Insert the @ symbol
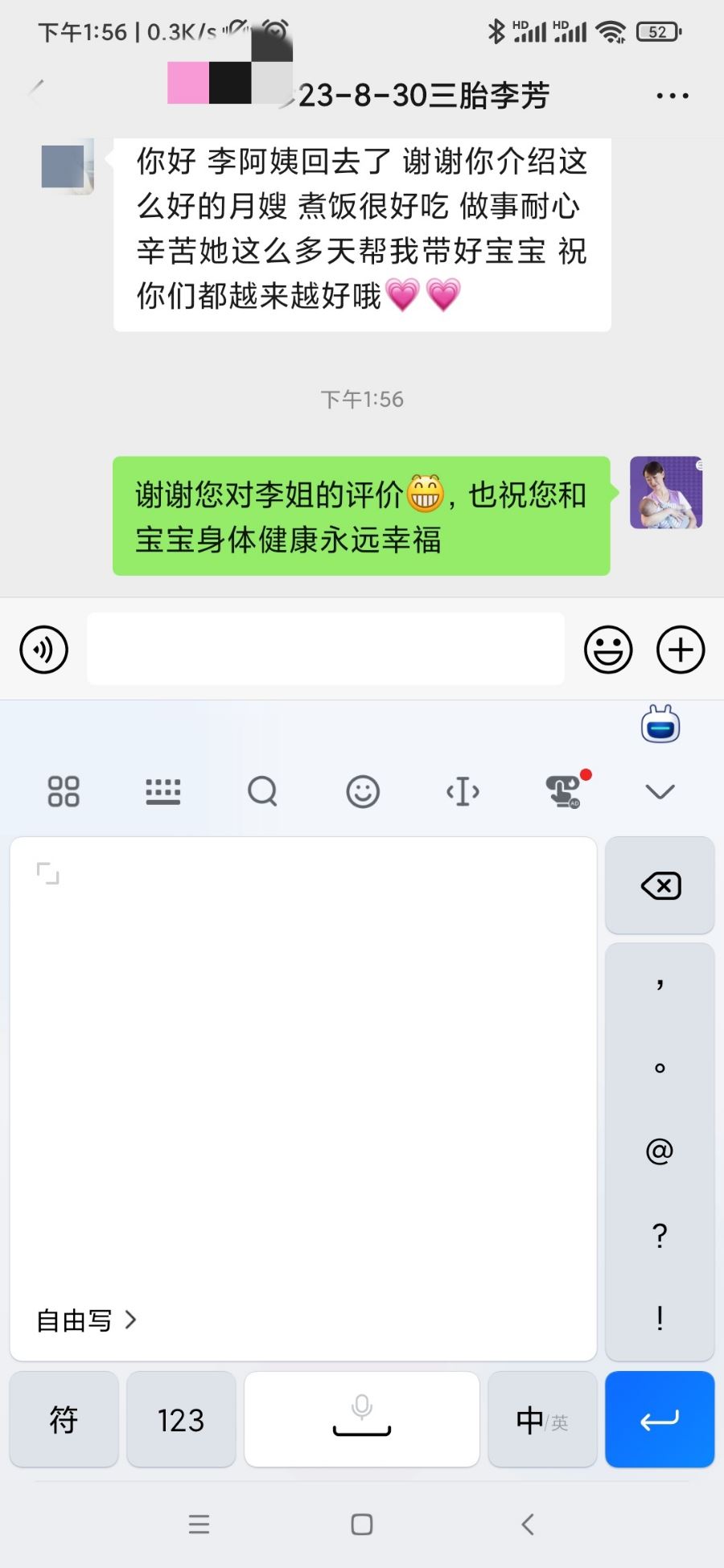 [660, 1151]
